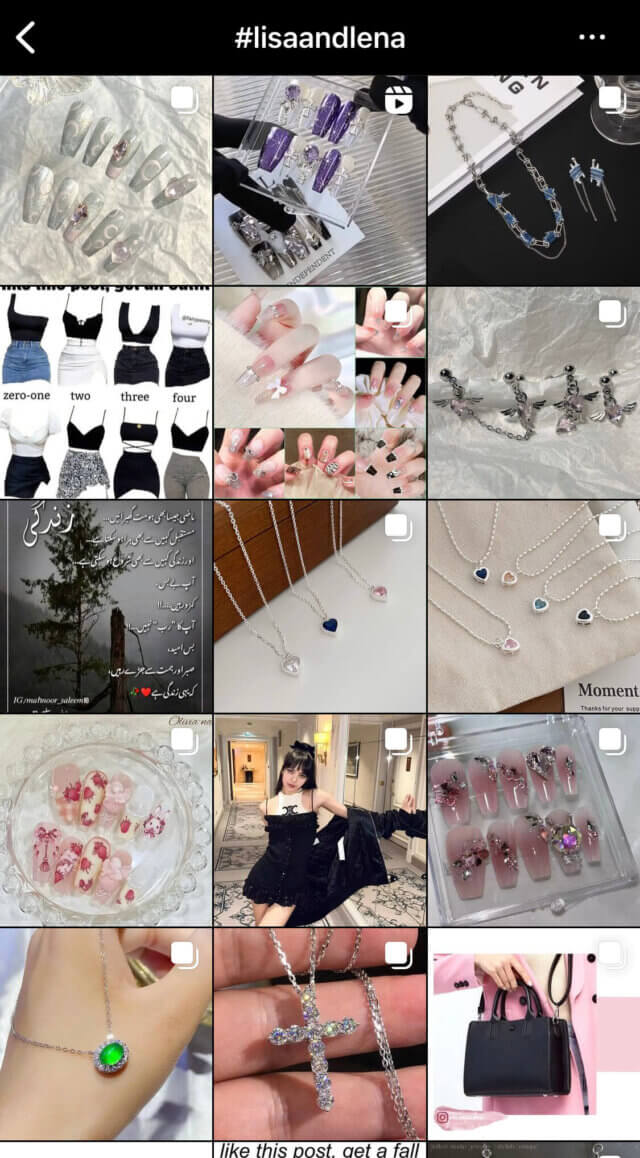
Task: Open the green gemstone bracelet post
Action: (106, 1034)
